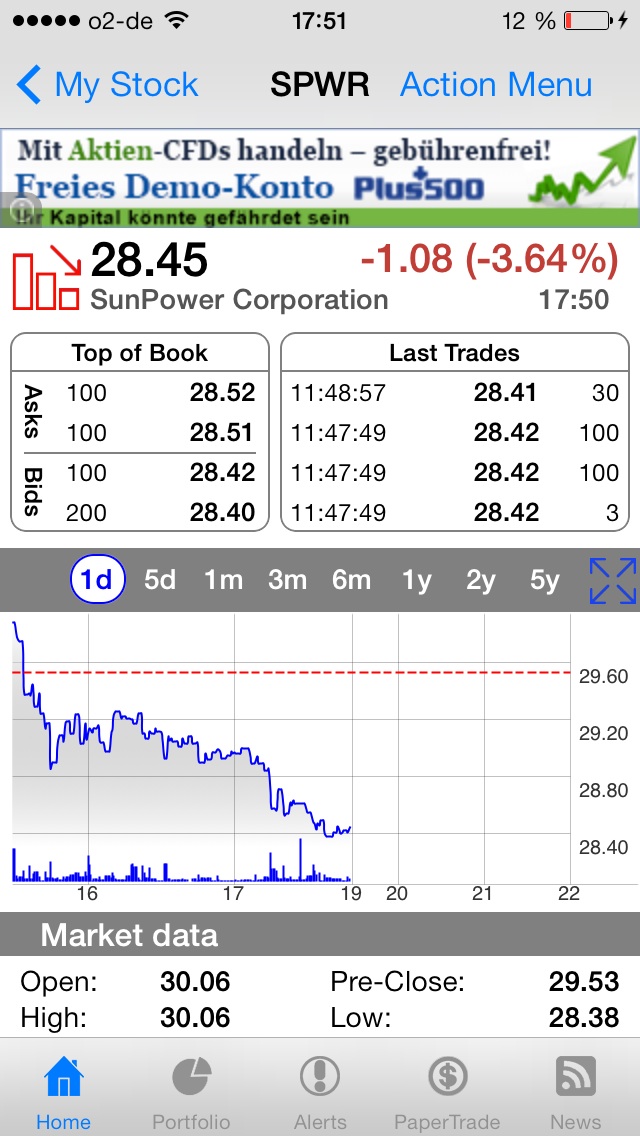Go to the Alerts tab
Image resolution: width=640 pixels, height=1136 pixels.
(x=320, y=1092)
